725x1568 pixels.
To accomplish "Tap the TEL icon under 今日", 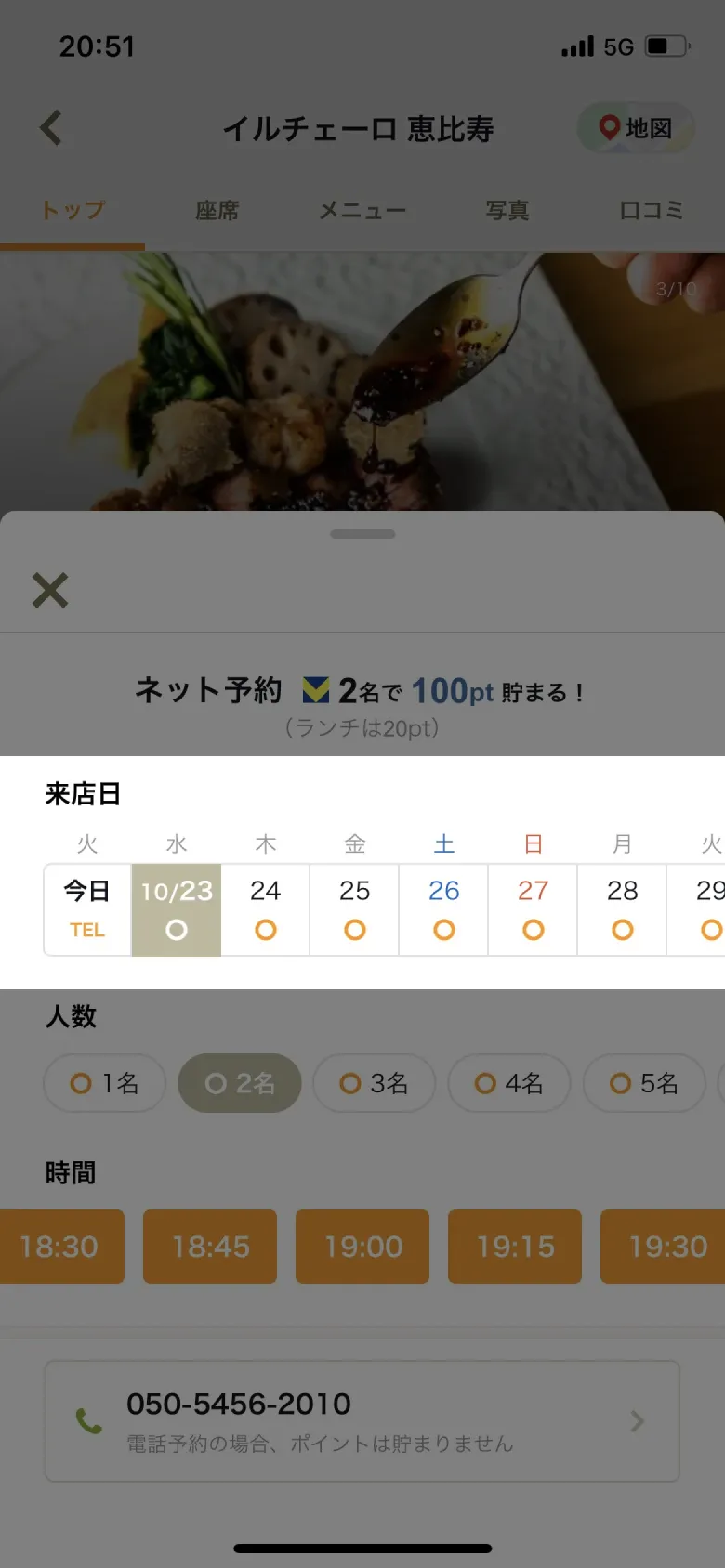I will tap(86, 929).
